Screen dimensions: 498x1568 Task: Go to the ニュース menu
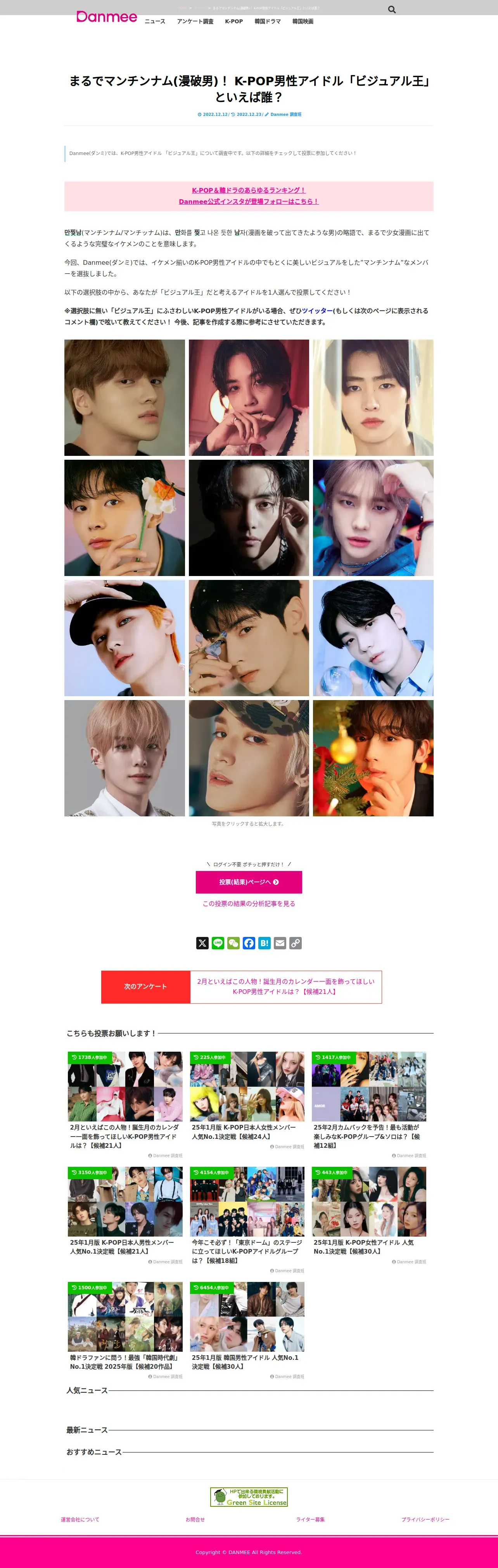155,21
